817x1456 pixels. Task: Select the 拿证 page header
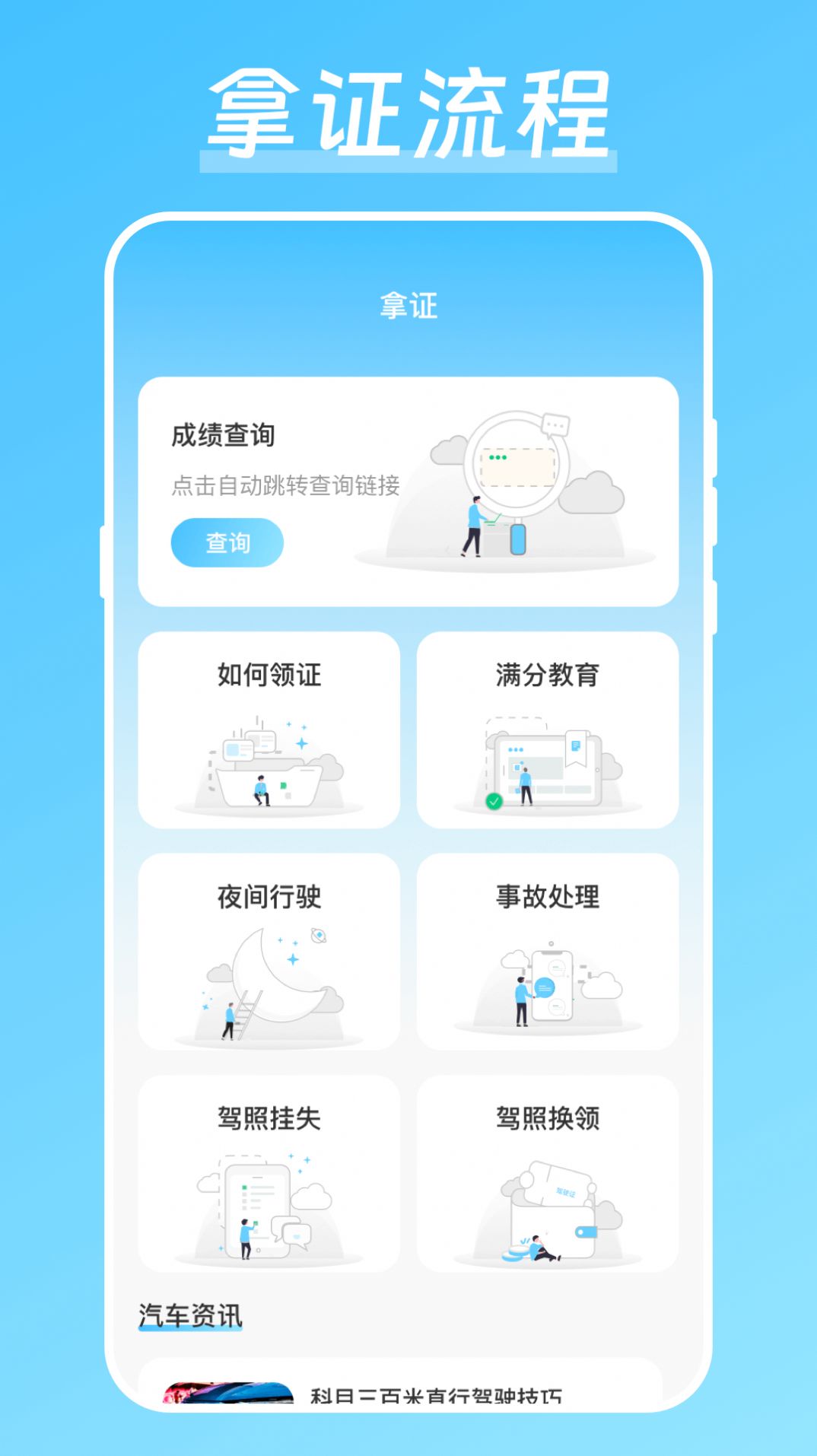(408, 305)
